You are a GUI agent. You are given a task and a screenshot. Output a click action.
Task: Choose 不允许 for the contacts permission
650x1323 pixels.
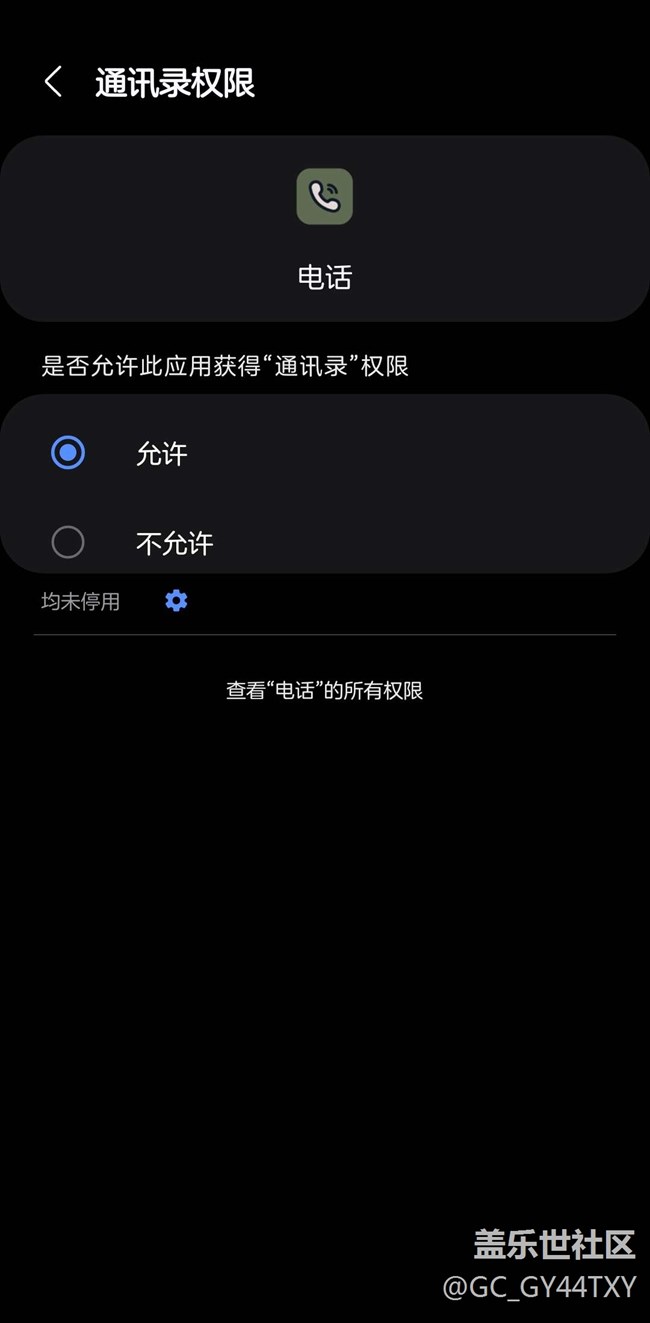(x=325, y=542)
